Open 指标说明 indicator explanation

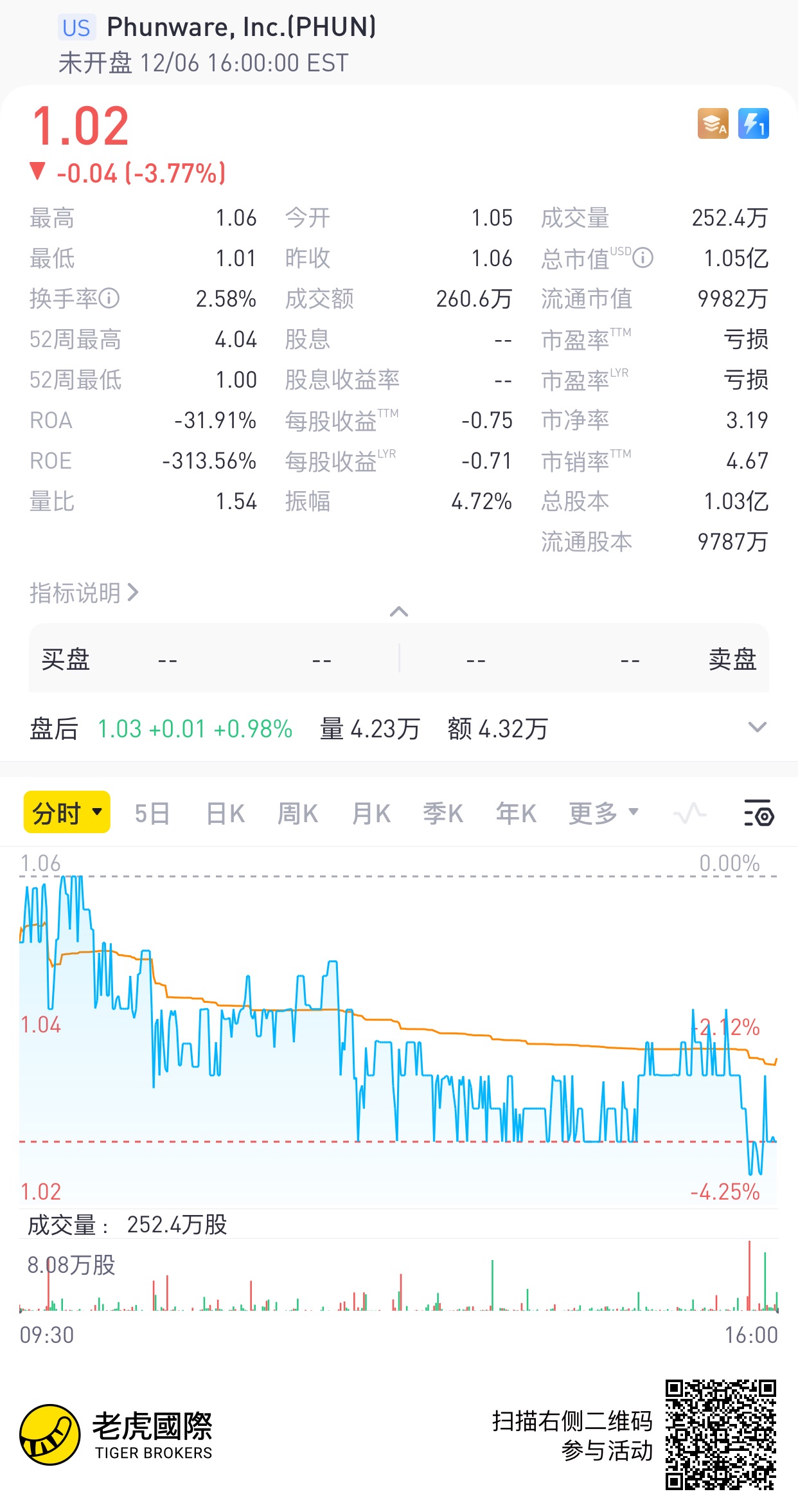tap(84, 593)
